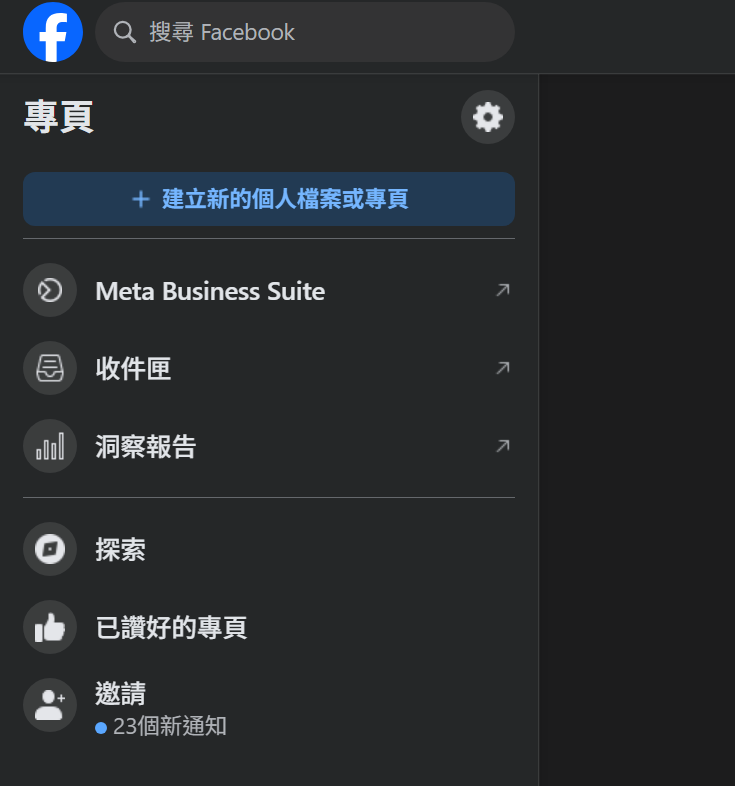735x786 pixels.
Task: View 已讚好的專頁 liked pages
Action: pyautogui.click(x=268, y=627)
